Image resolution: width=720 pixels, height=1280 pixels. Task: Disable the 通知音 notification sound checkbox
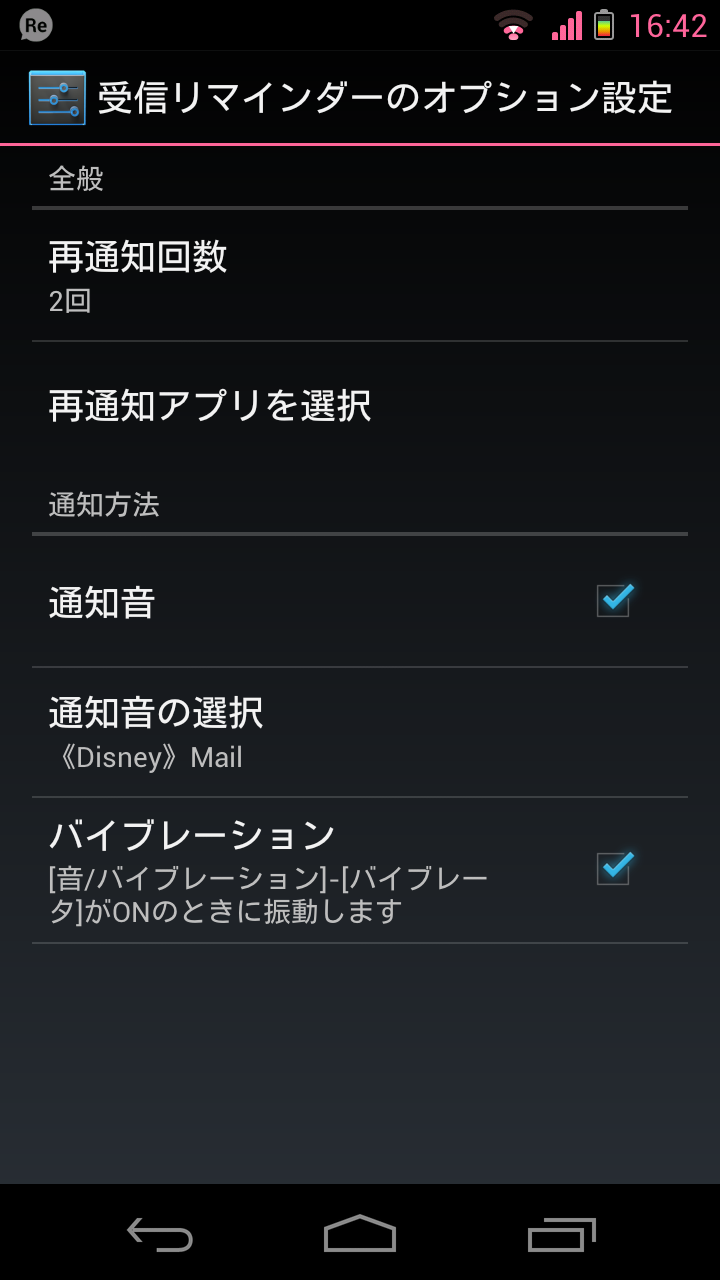[x=613, y=598]
